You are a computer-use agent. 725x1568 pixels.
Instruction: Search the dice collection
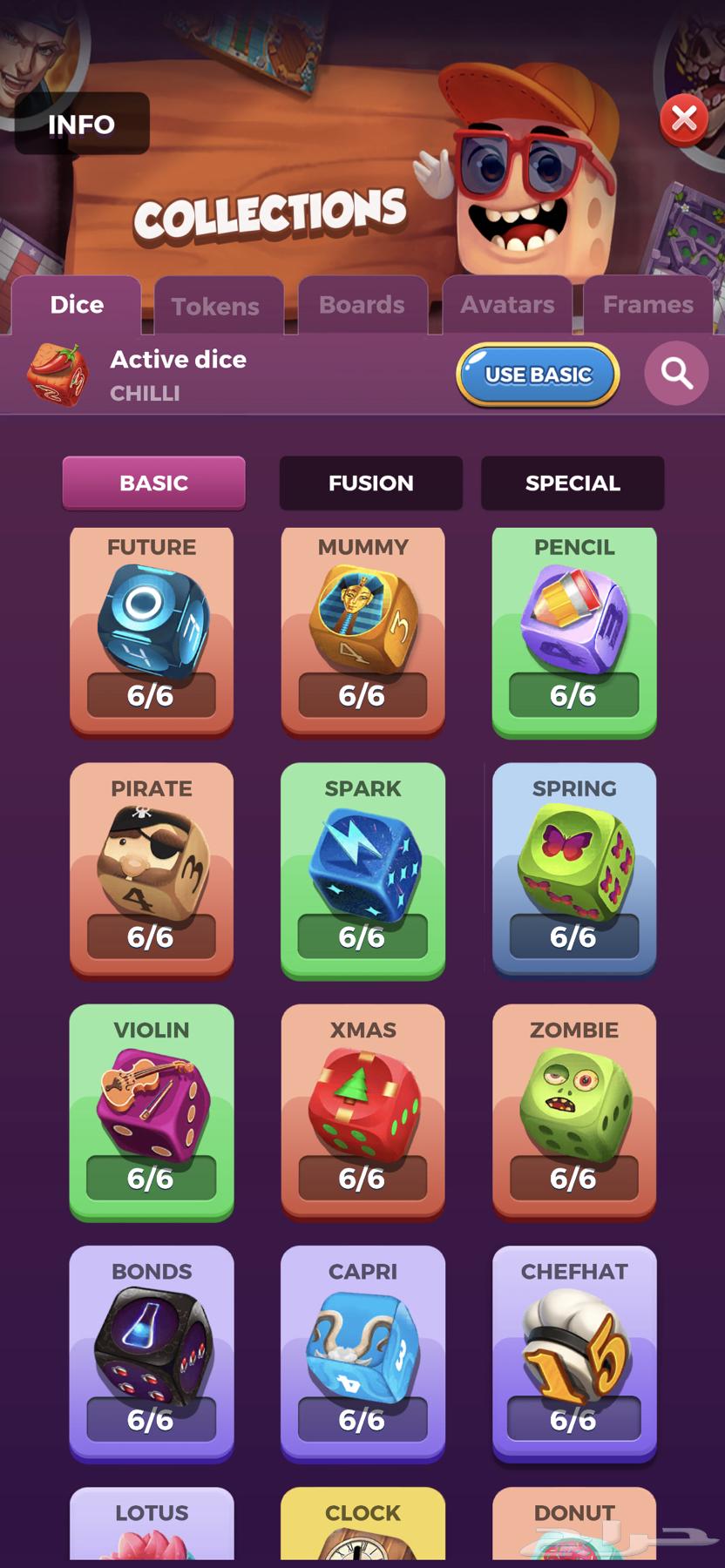tap(676, 374)
